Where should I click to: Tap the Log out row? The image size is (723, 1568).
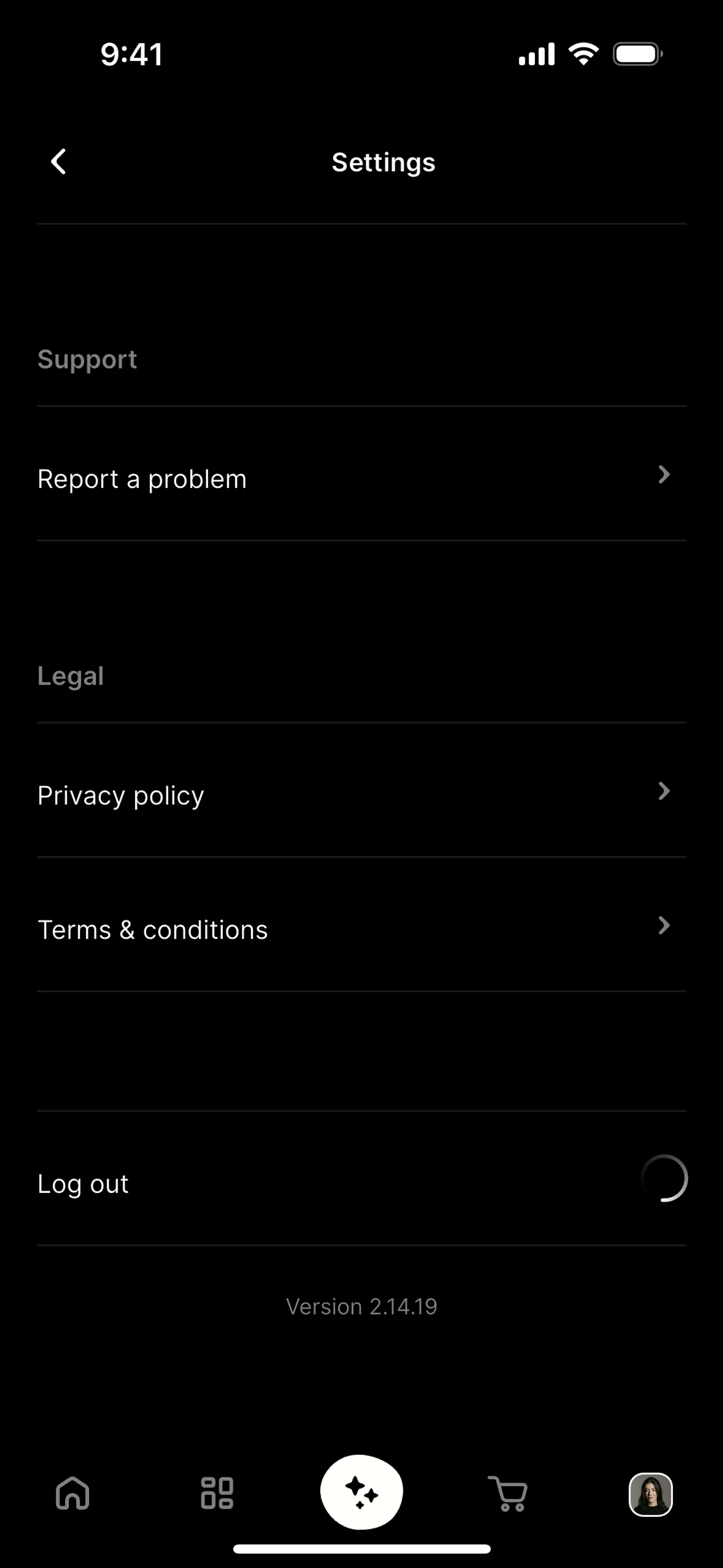(361, 1183)
